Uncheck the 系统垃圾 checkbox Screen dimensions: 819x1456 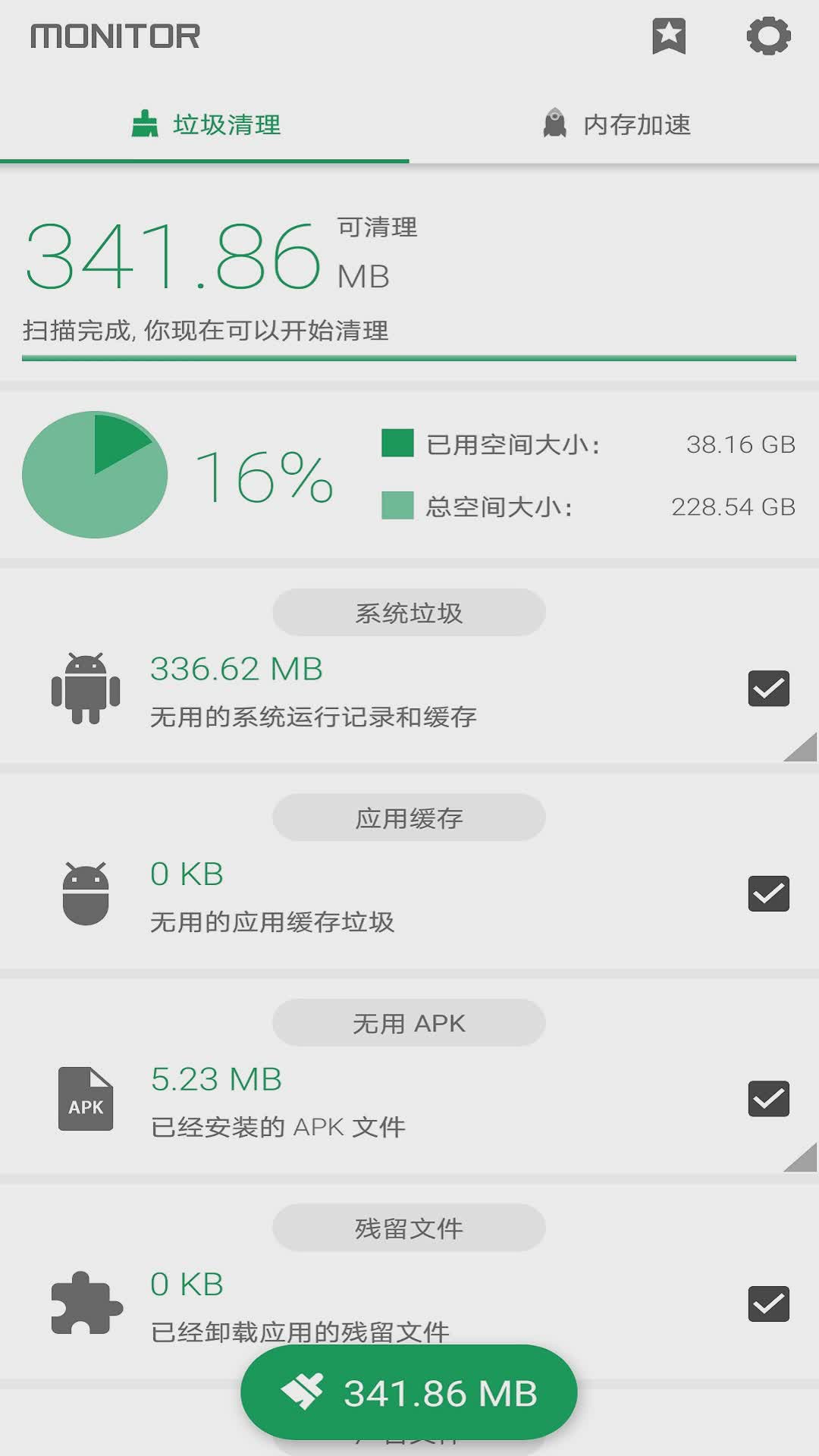point(769,689)
